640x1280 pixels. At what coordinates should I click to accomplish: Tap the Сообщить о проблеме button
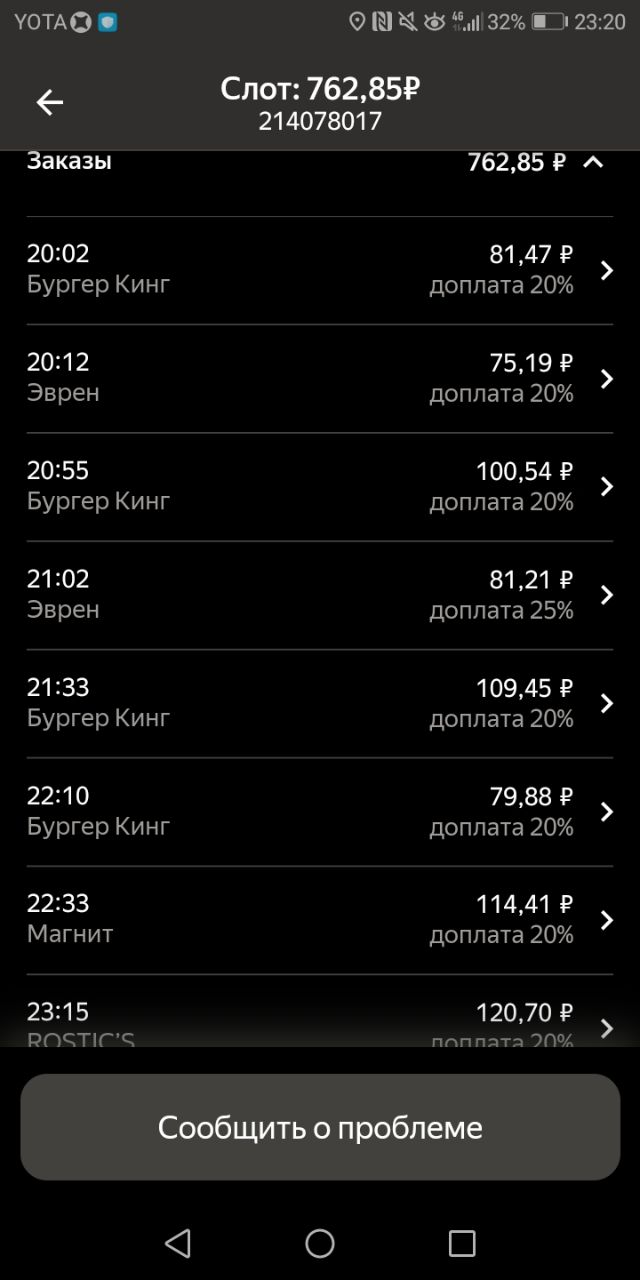320,1127
